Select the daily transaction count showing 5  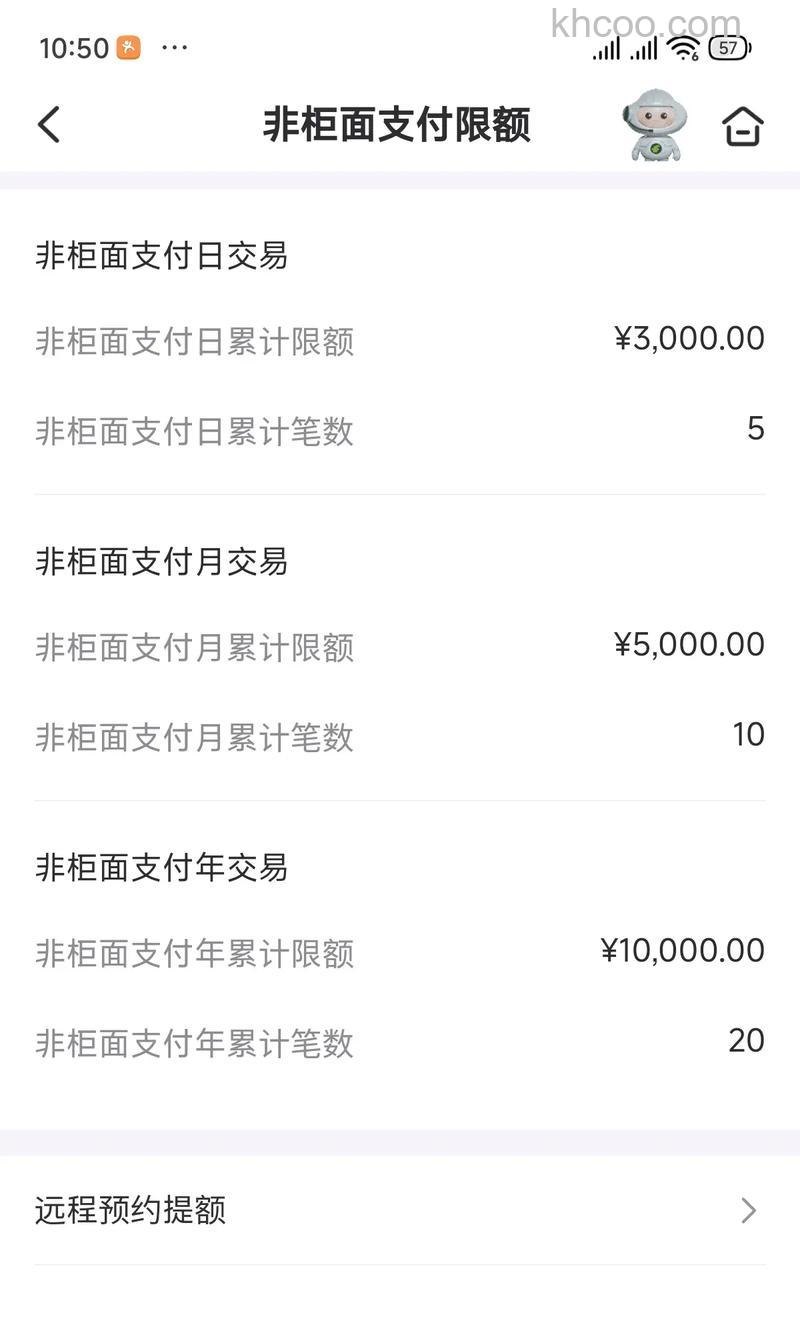pos(753,430)
